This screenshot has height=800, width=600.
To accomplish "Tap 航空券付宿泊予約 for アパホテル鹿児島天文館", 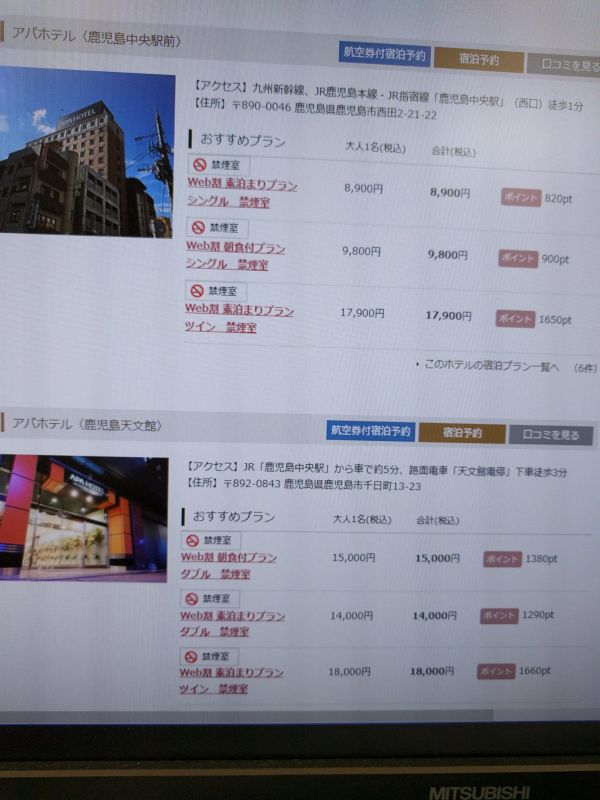I will pos(371,431).
